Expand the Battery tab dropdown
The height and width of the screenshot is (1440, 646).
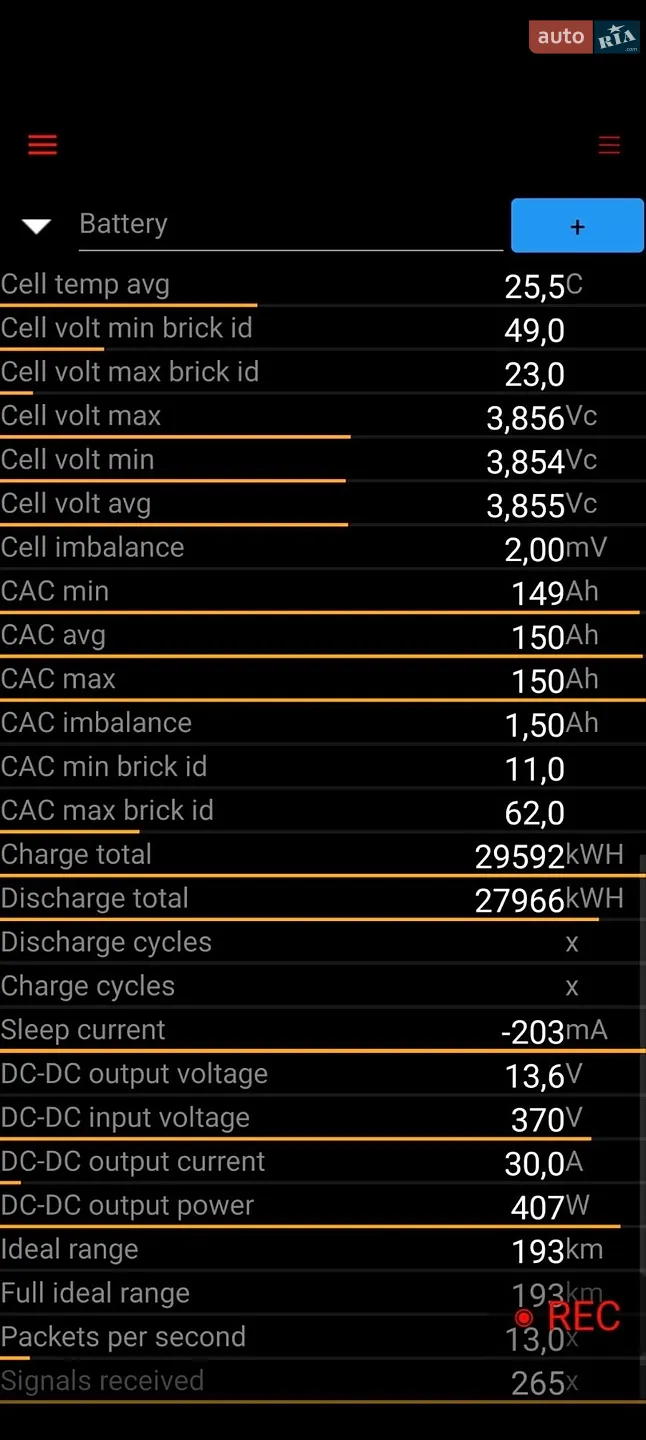pyautogui.click(x=37, y=226)
